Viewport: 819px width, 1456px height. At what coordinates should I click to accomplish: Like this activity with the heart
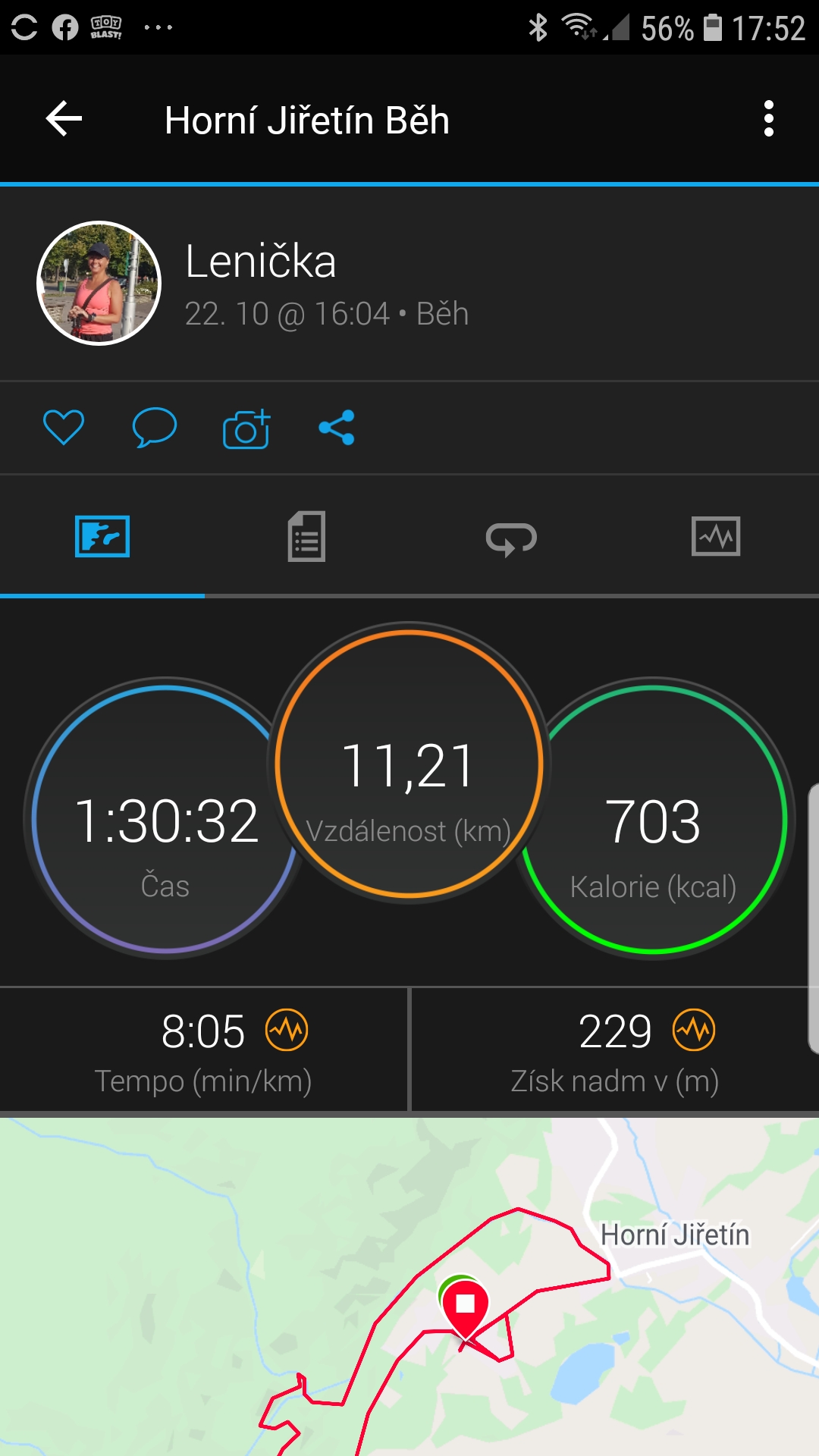point(64,427)
